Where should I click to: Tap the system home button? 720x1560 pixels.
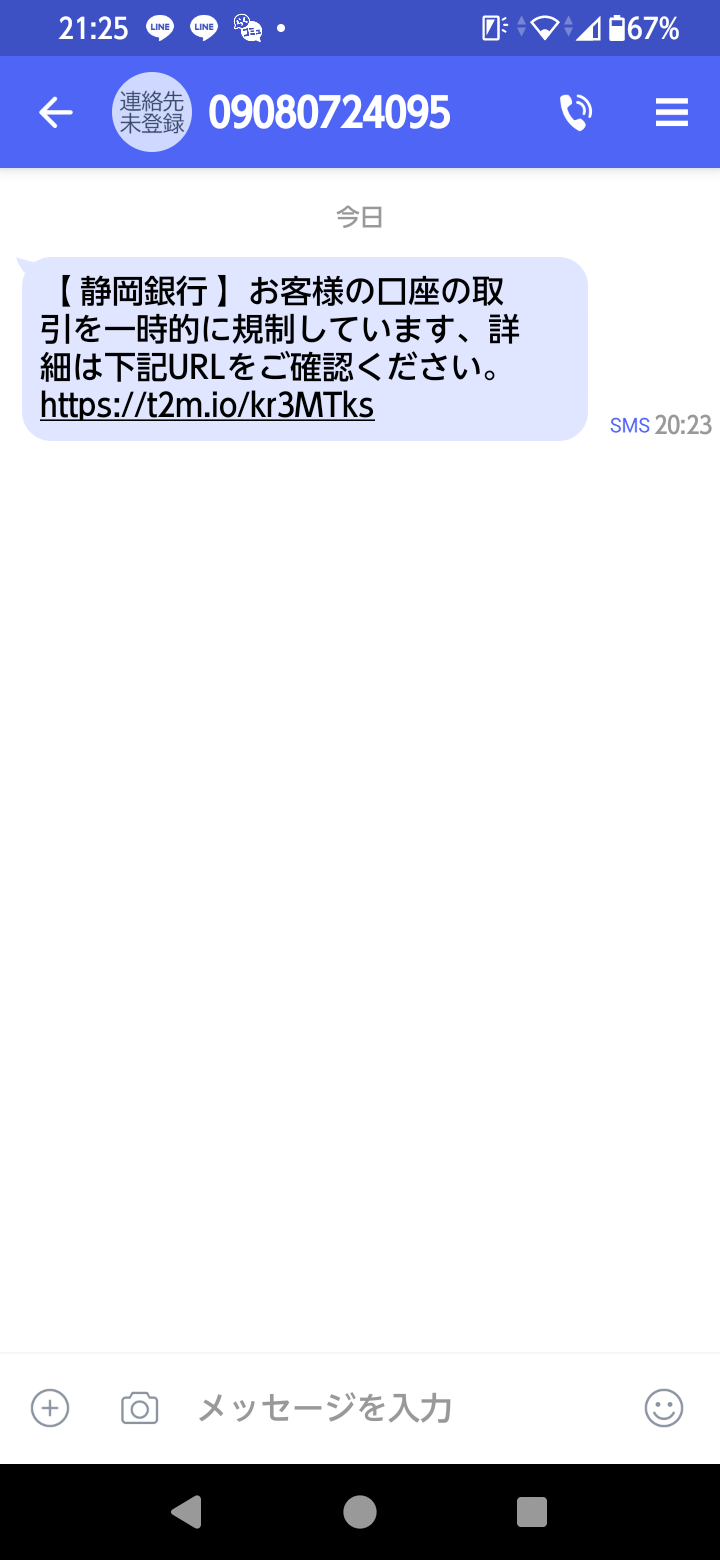360,1512
